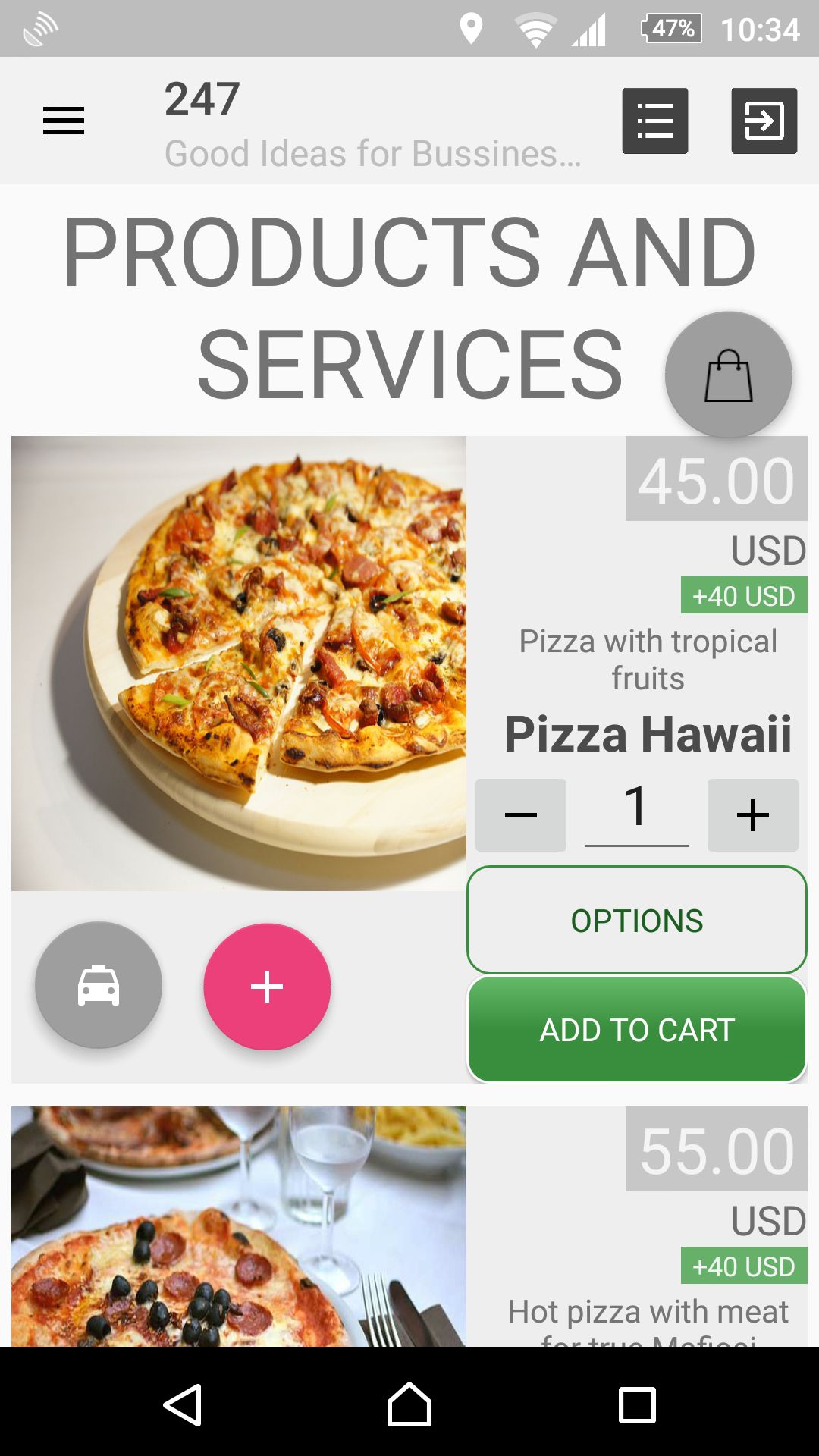Viewport: 819px width, 1456px height.
Task: Add Pizza Hawaii to cart
Action: 637,1030
